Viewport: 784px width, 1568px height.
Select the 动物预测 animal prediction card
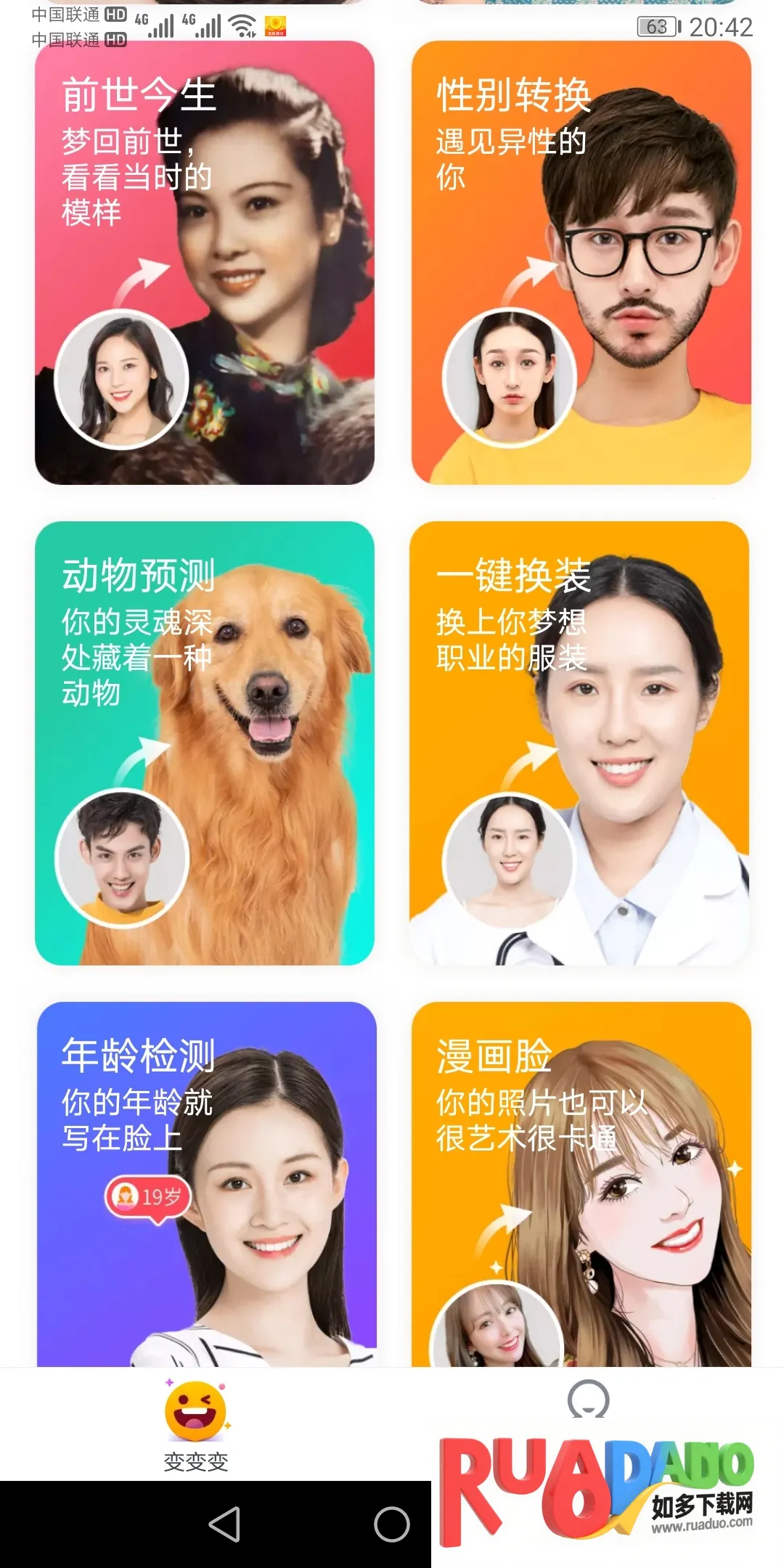(x=205, y=743)
